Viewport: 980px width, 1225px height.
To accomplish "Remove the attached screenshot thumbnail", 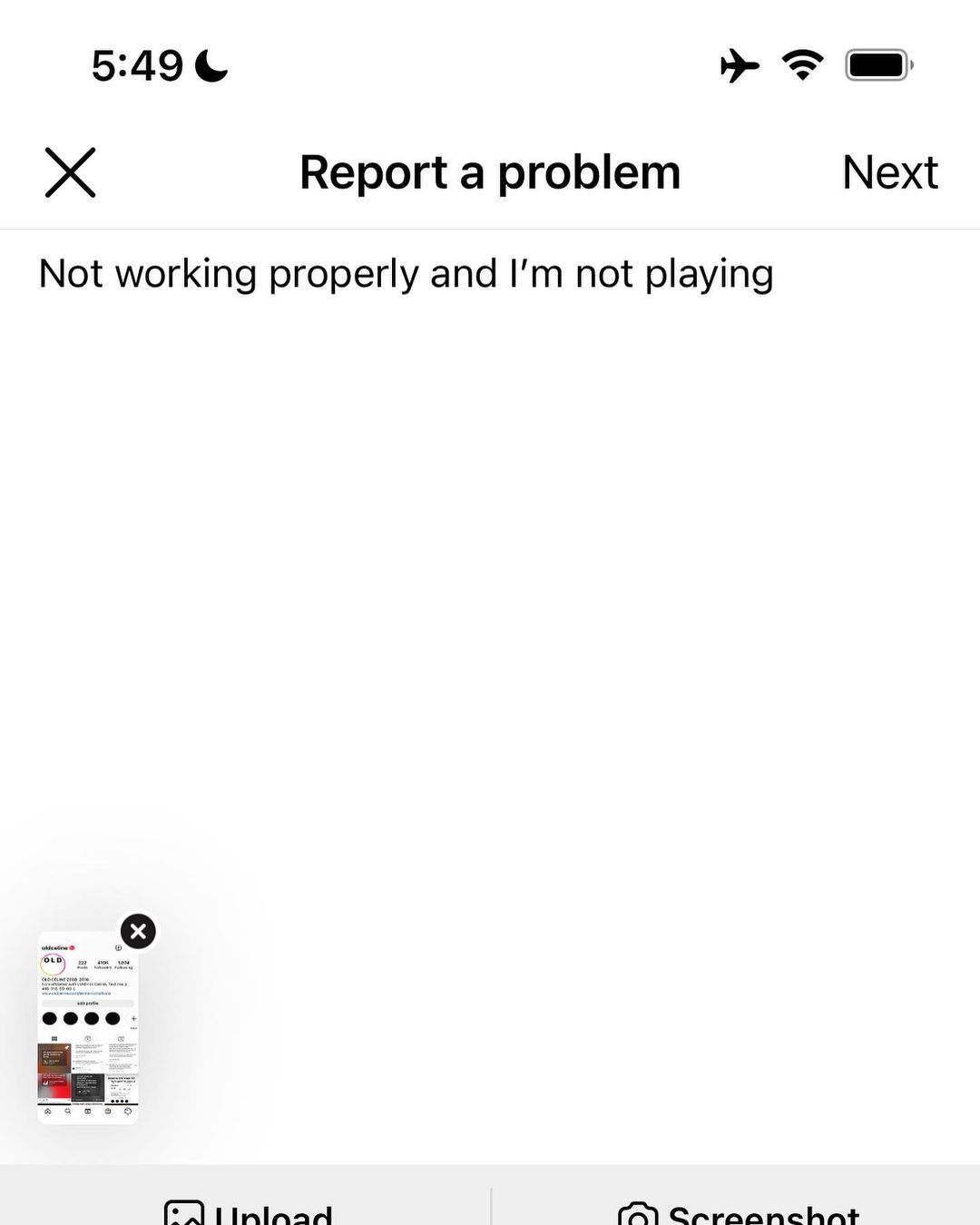I will click(x=138, y=931).
